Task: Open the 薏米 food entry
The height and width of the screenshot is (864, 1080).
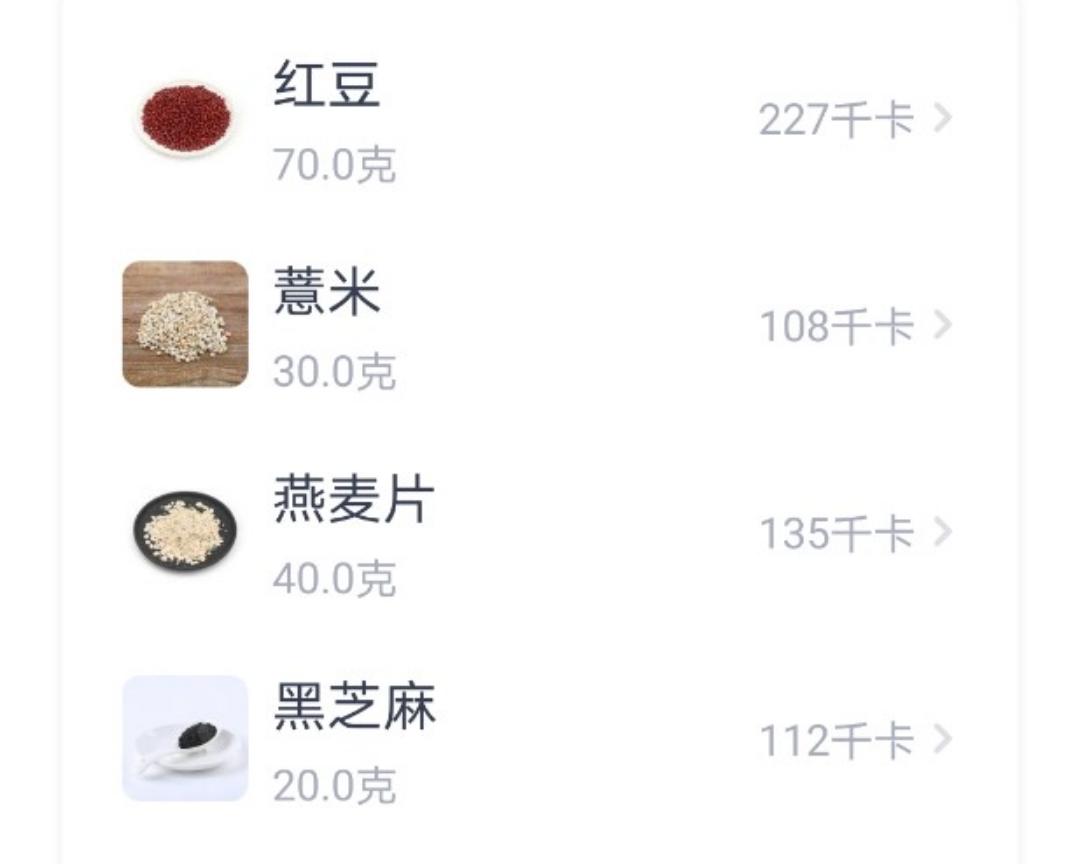Action: [x=540, y=326]
